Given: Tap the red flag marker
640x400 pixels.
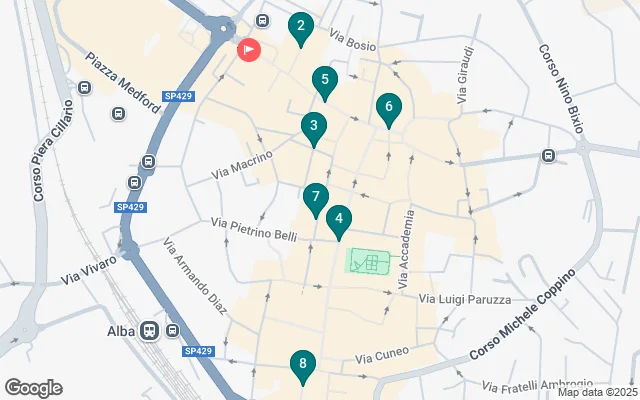Looking at the screenshot, I should point(247,48).
